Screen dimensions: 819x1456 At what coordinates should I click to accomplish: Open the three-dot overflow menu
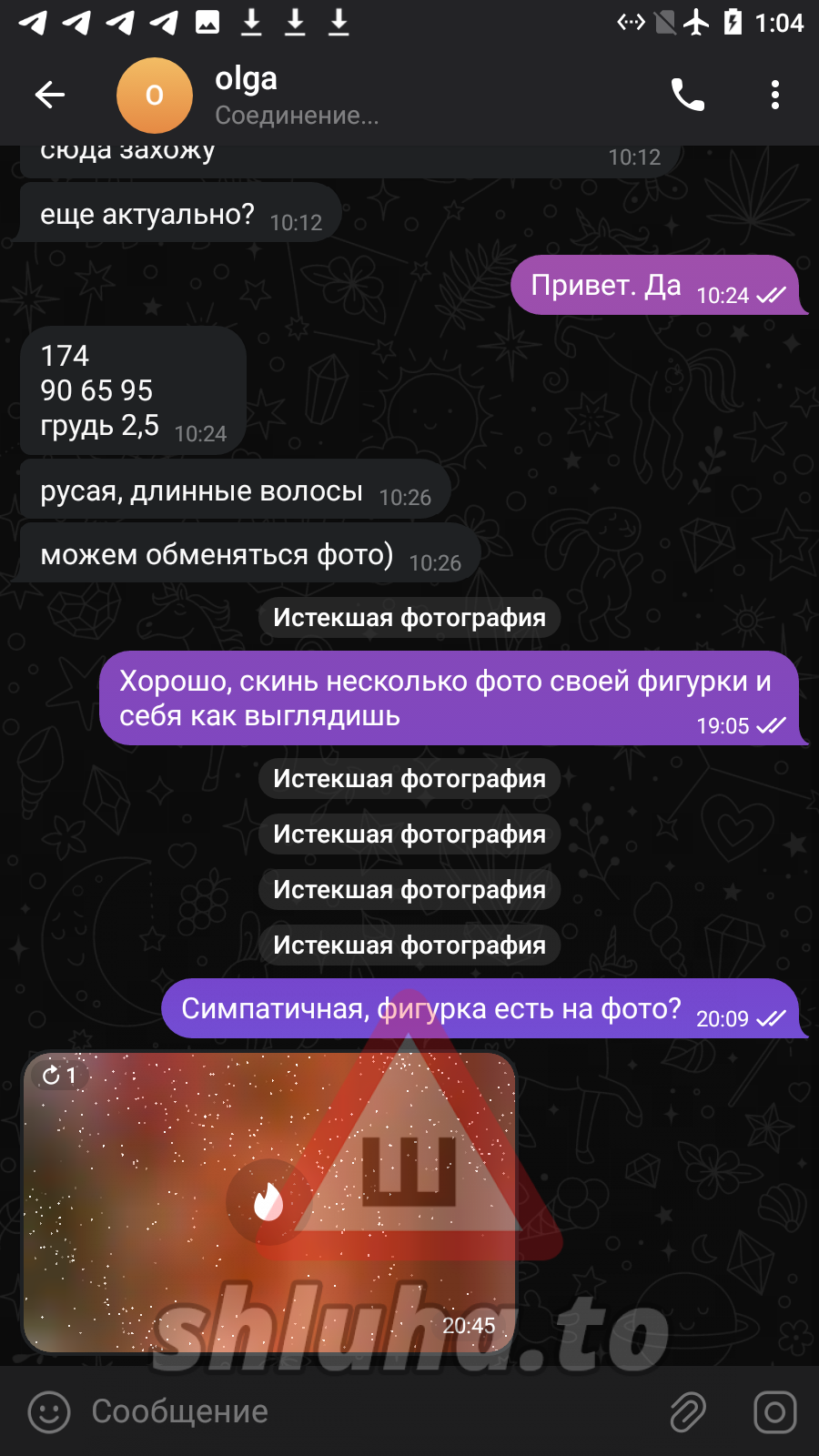pos(774,95)
